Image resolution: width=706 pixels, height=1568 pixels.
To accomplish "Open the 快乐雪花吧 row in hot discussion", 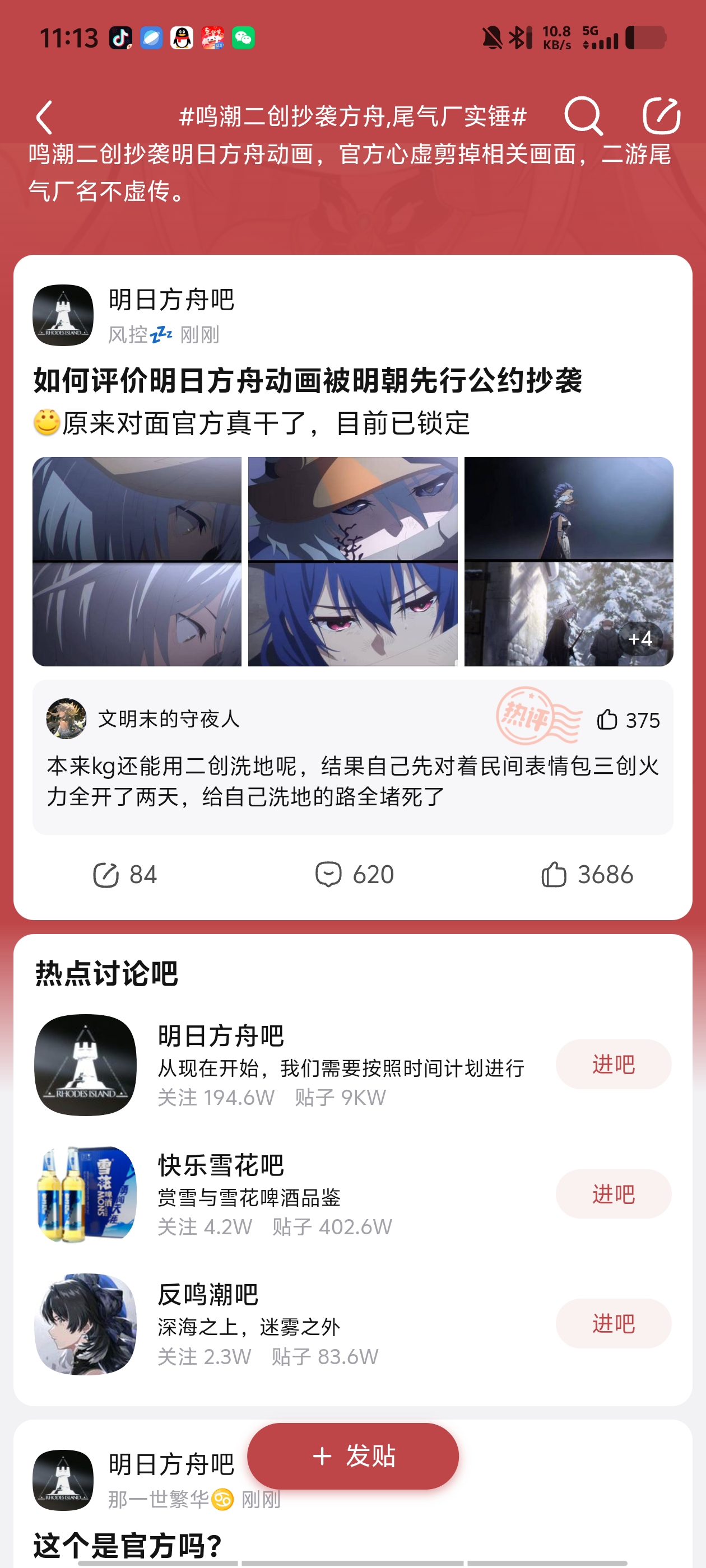I will [x=274, y=1194].
